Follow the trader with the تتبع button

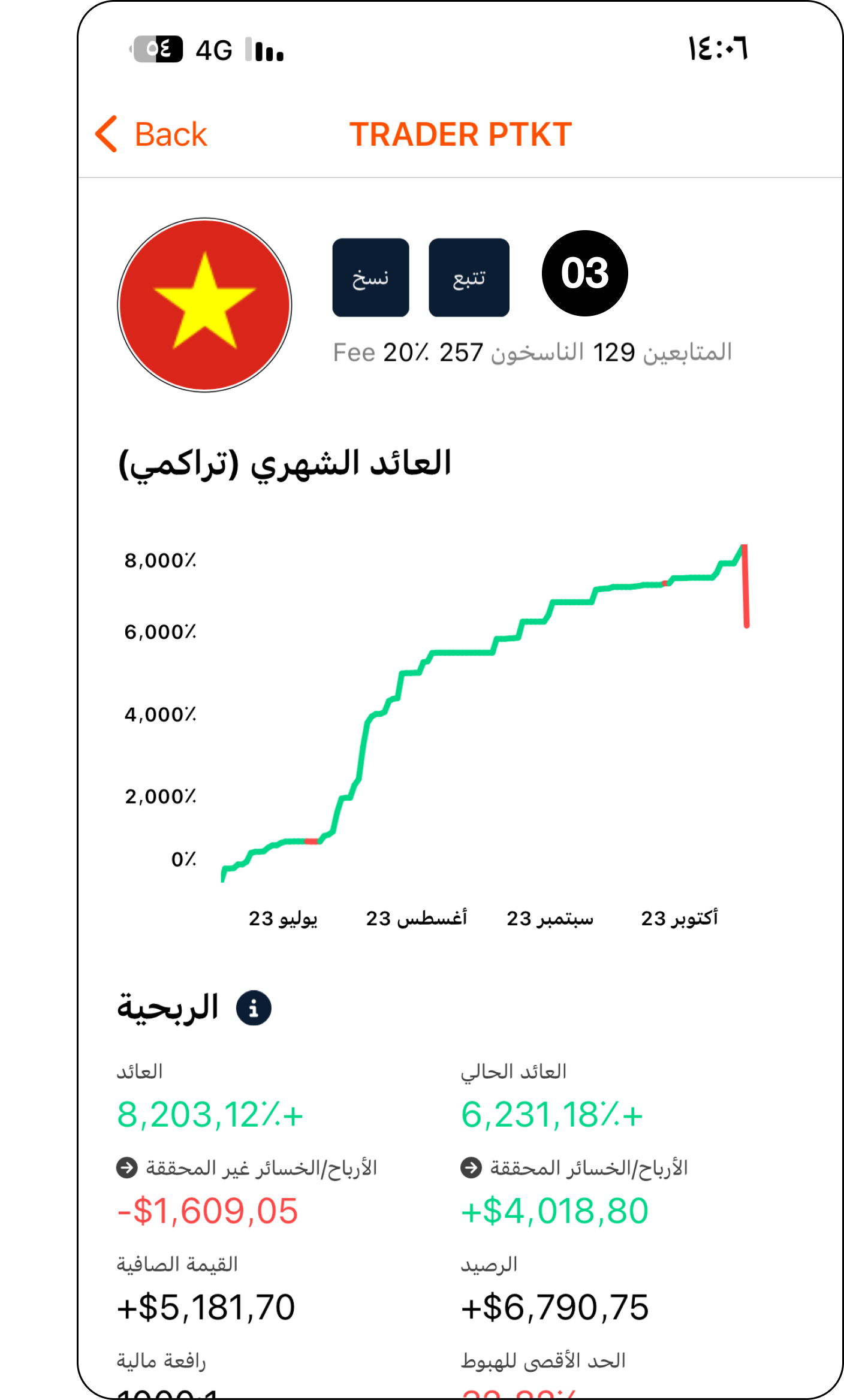(x=469, y=277)
